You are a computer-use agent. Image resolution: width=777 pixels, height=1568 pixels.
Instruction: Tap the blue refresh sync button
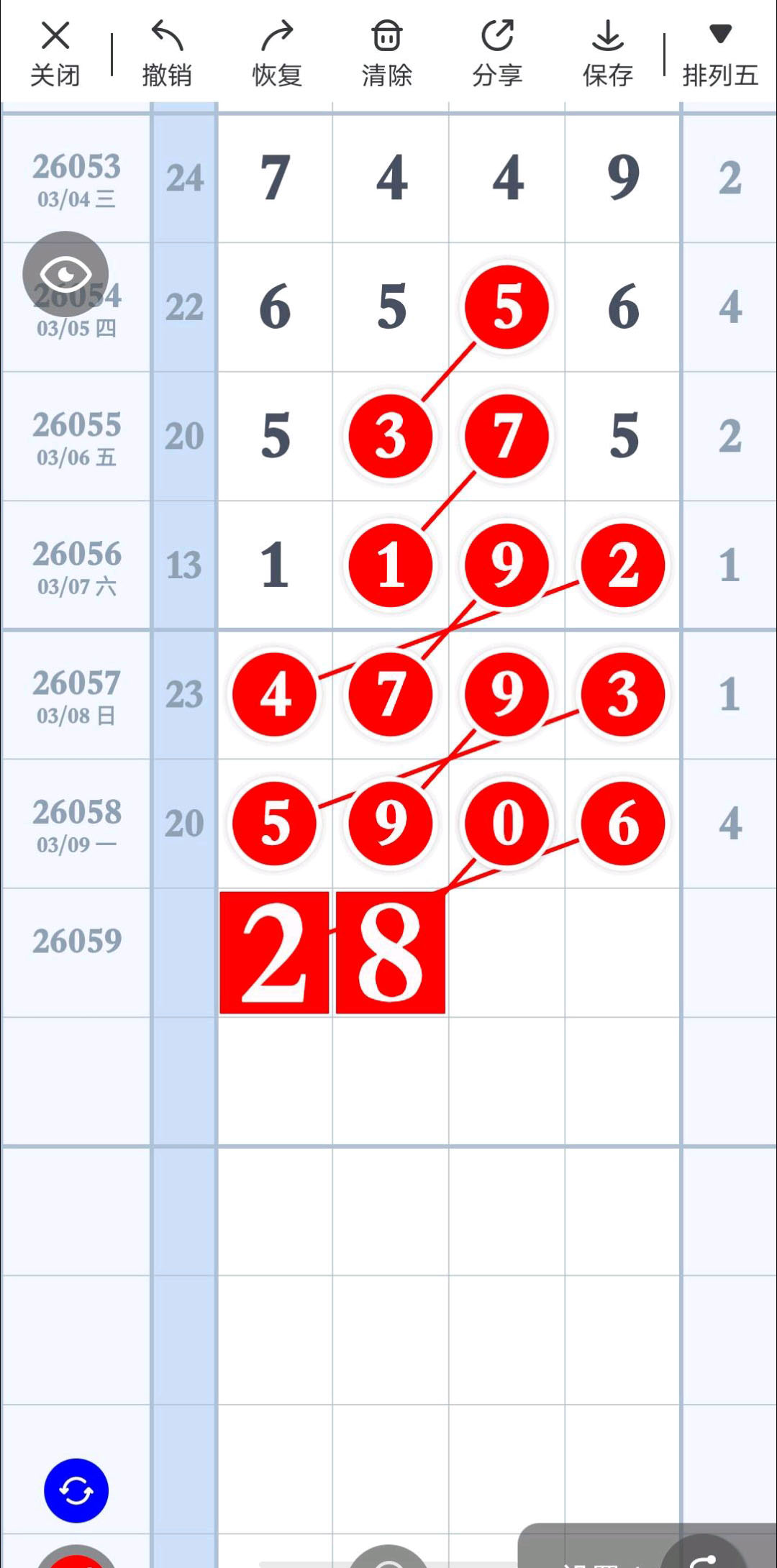76,1490
